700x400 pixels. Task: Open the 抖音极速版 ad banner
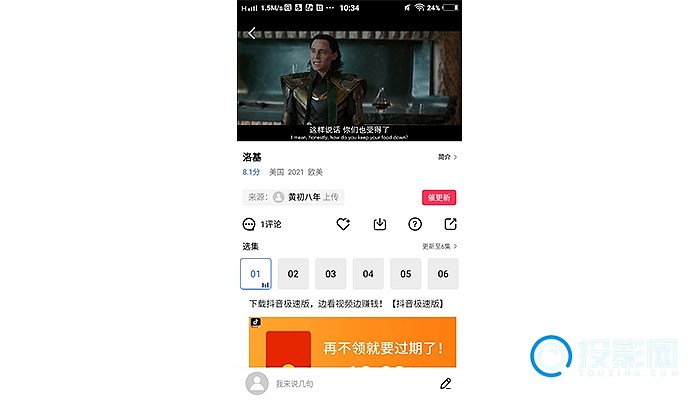[x=351, y=345]
